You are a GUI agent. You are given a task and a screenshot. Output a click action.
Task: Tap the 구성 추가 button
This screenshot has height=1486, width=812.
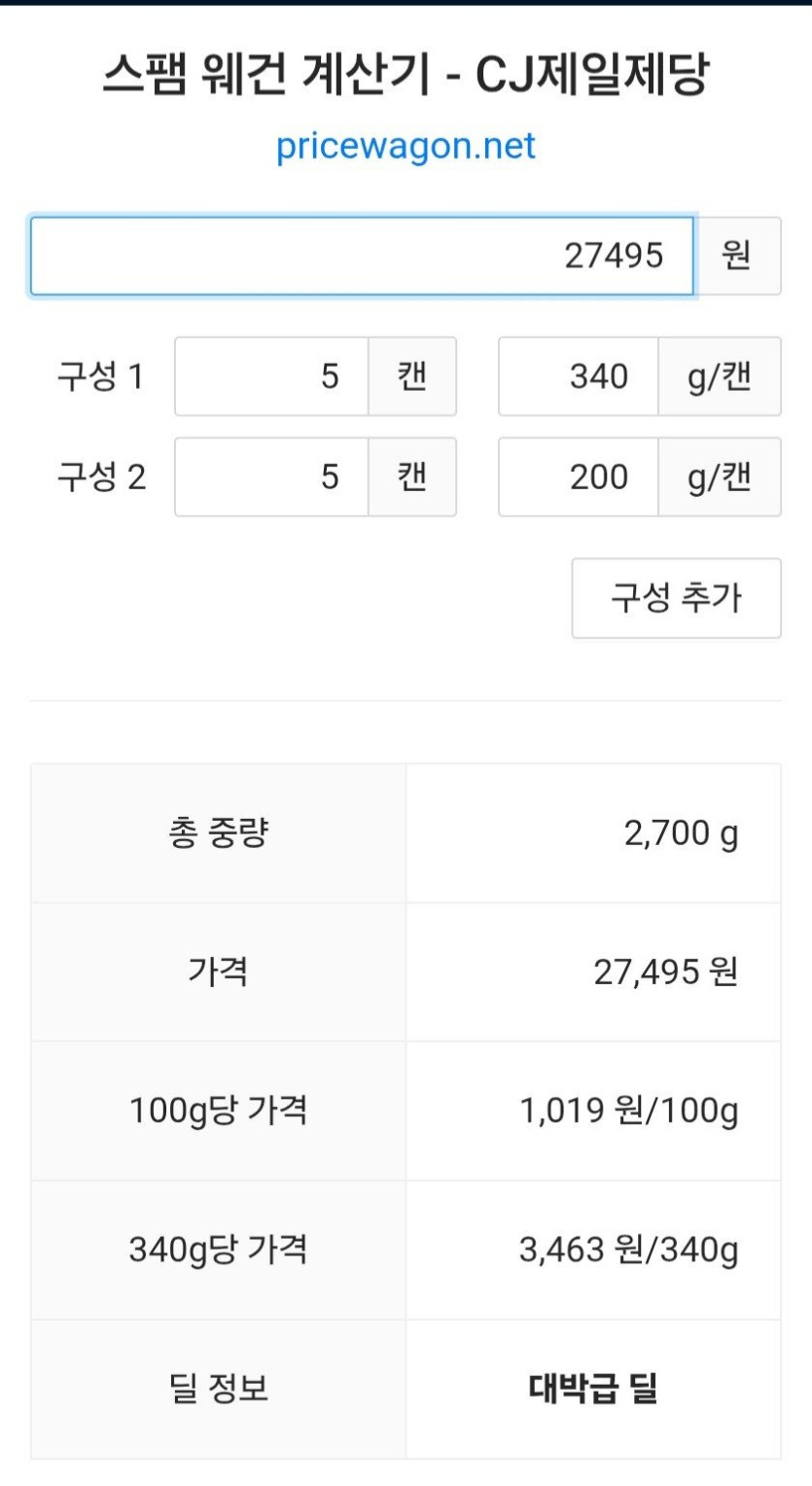click(676, 598)
